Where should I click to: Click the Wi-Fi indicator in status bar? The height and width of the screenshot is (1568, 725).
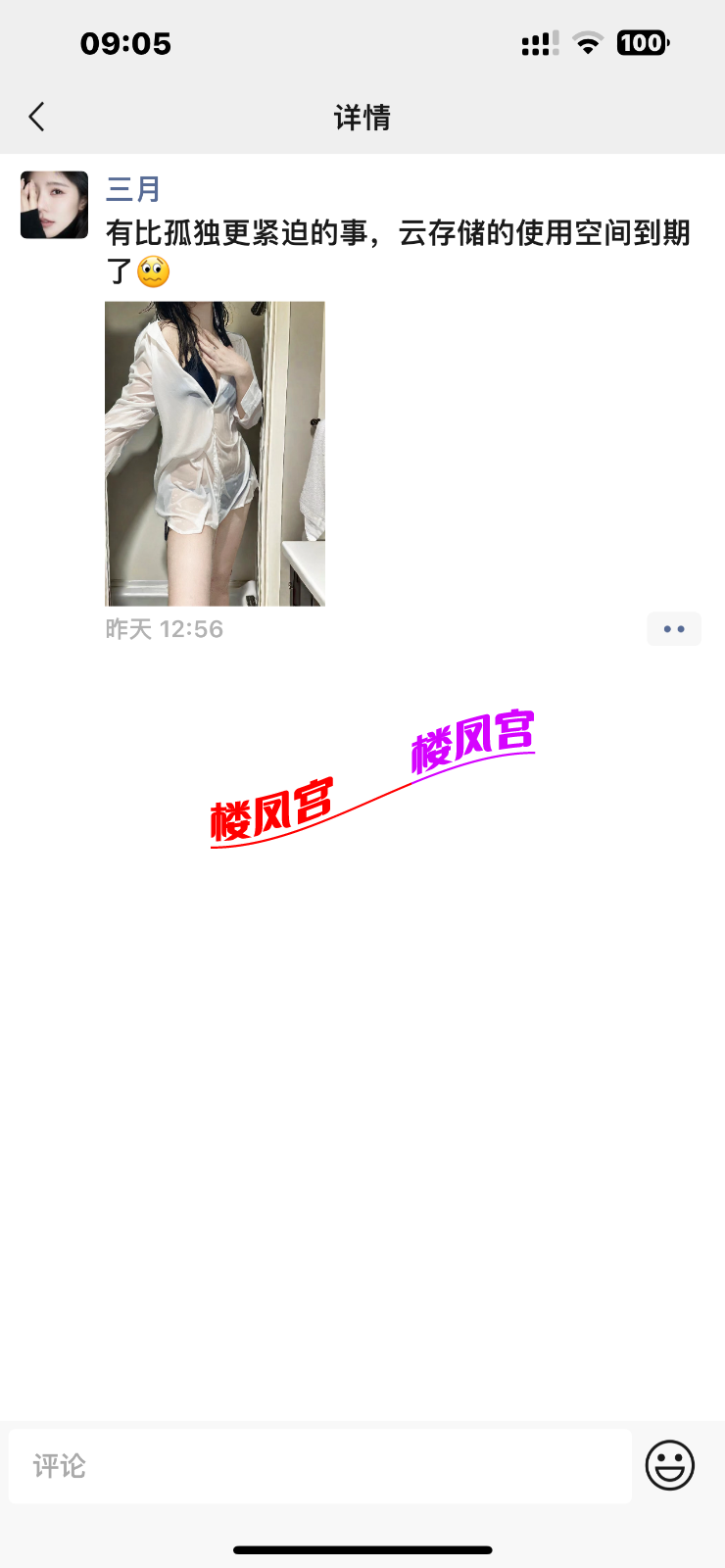point(586,42)
